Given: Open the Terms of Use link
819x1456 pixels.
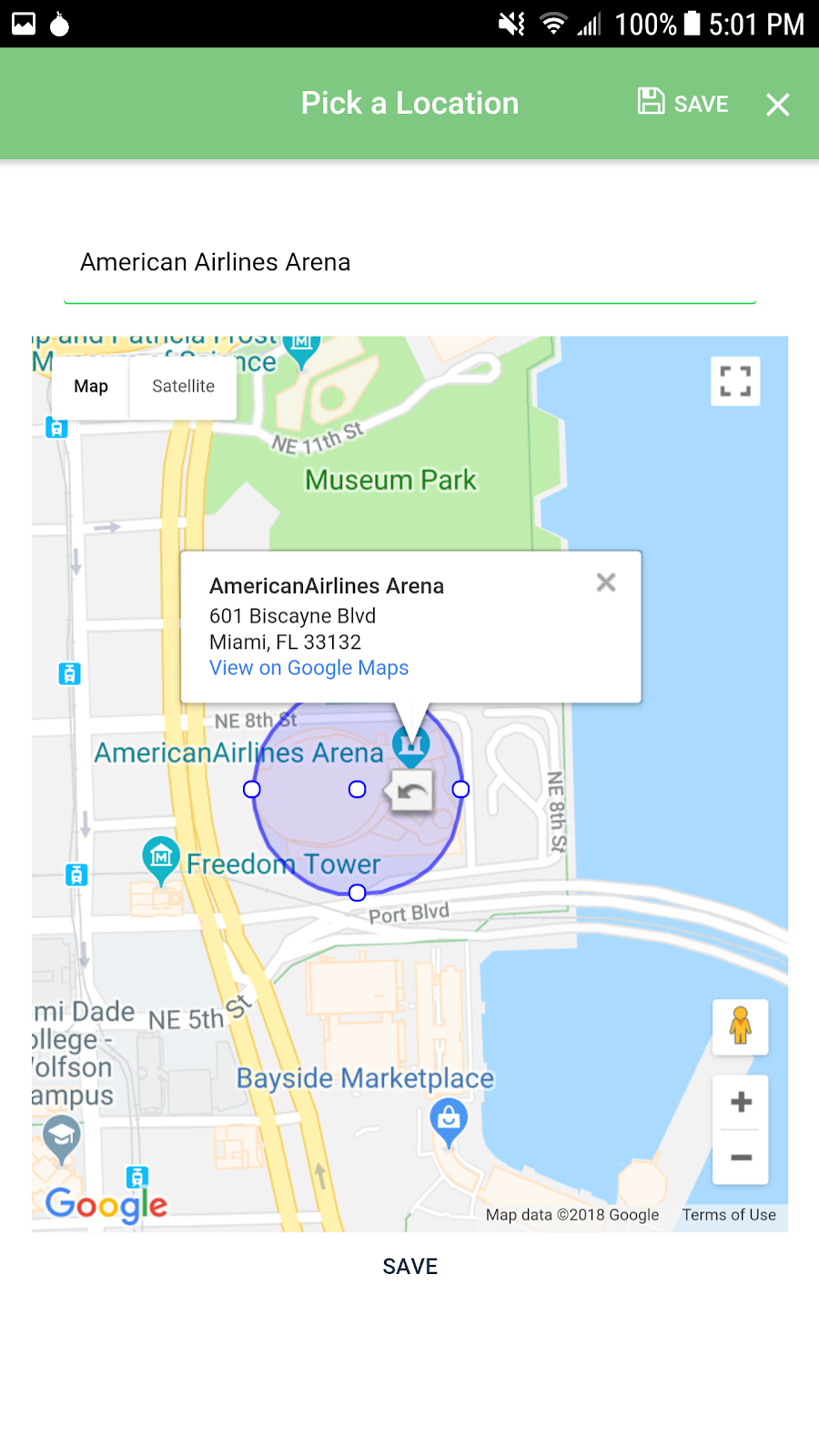Looking at the screenshot, I should [x=729, y=1215].
